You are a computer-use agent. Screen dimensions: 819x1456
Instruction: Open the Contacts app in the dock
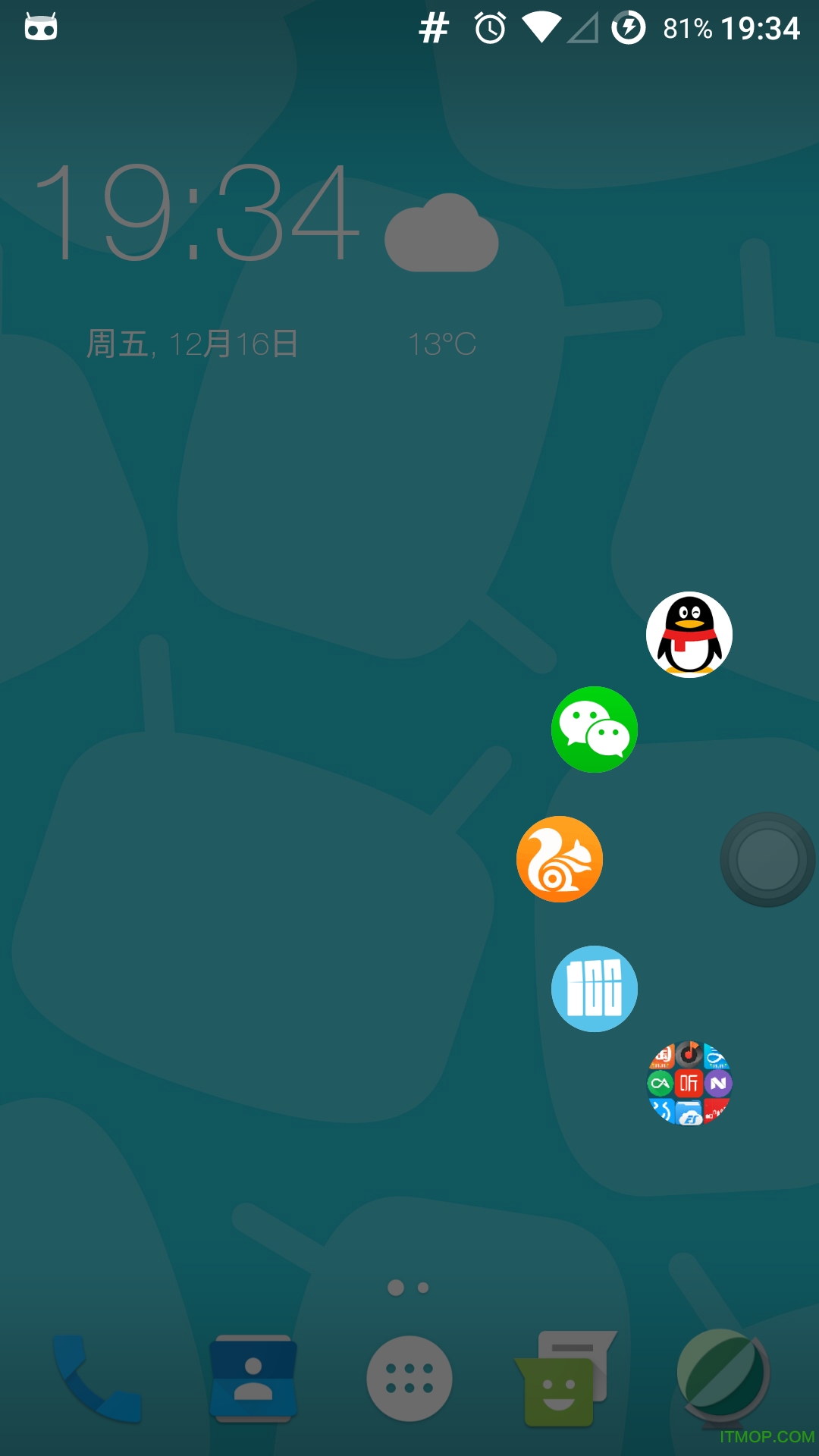point(253,1378)
